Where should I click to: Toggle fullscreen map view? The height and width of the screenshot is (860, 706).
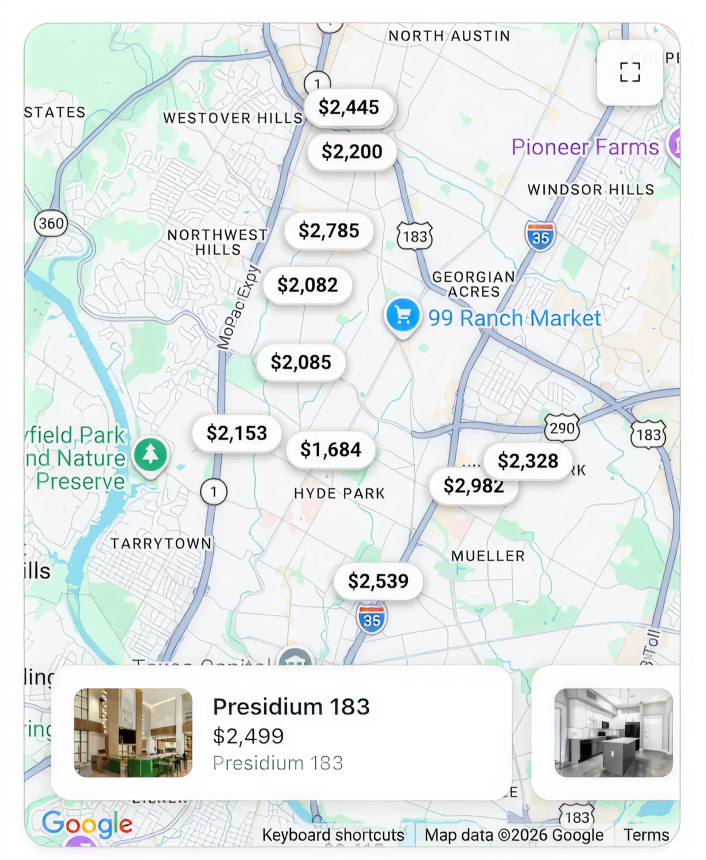[629, 72]
